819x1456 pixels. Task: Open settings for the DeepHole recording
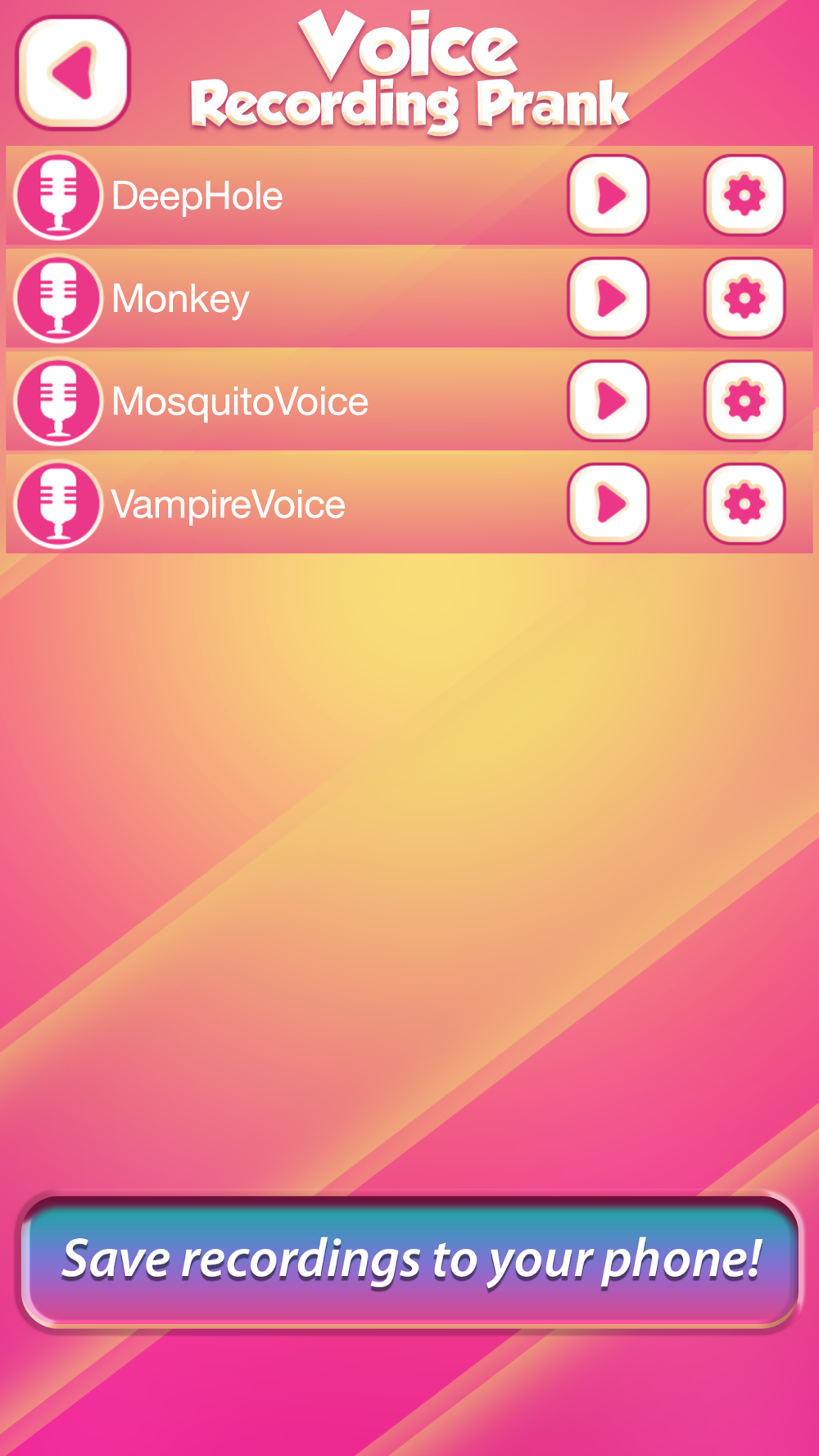[744, 195]
